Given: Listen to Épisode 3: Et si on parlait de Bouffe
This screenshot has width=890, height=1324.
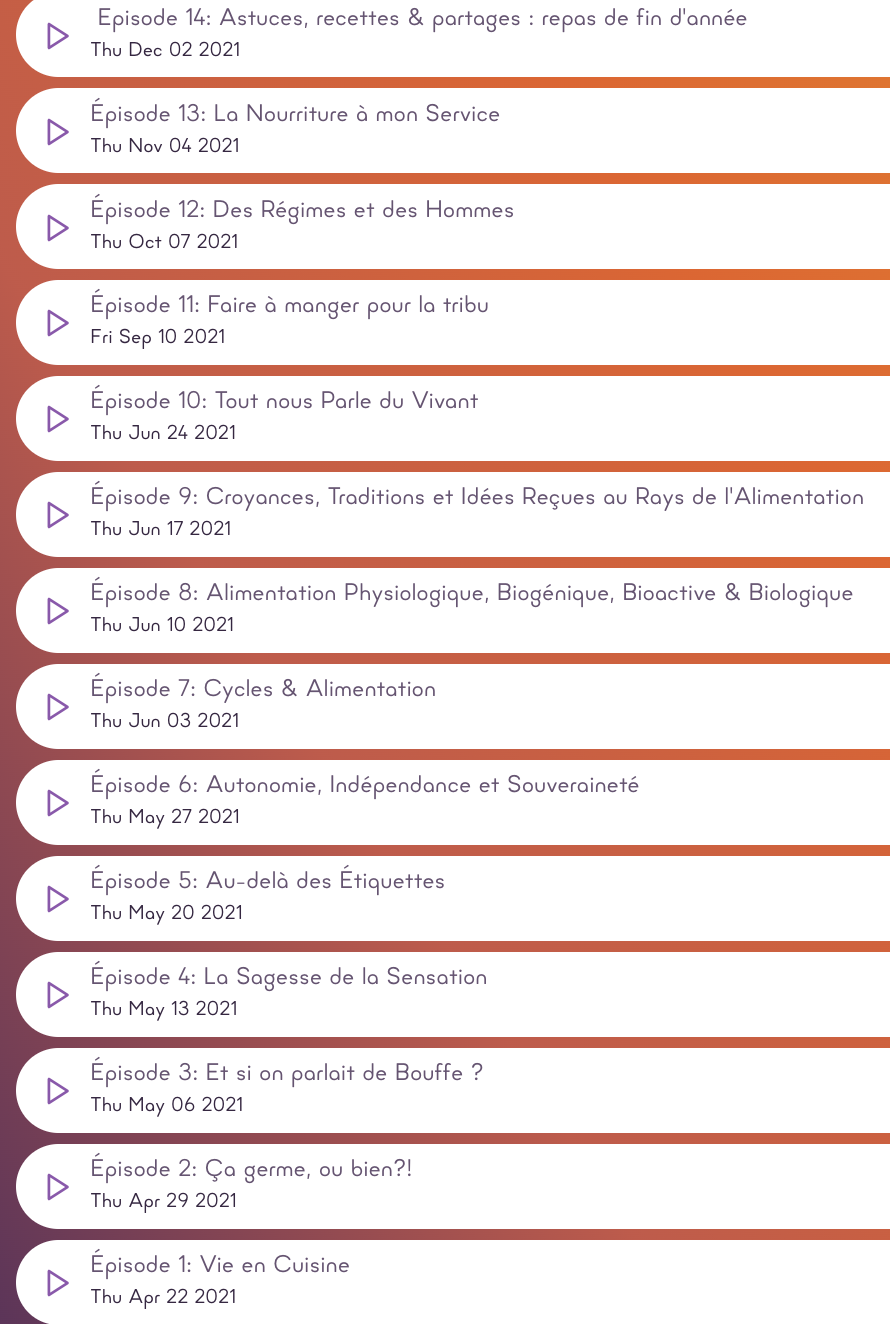Looking at the screenshot, I should pyautogui.click(x=58, y=1091).
